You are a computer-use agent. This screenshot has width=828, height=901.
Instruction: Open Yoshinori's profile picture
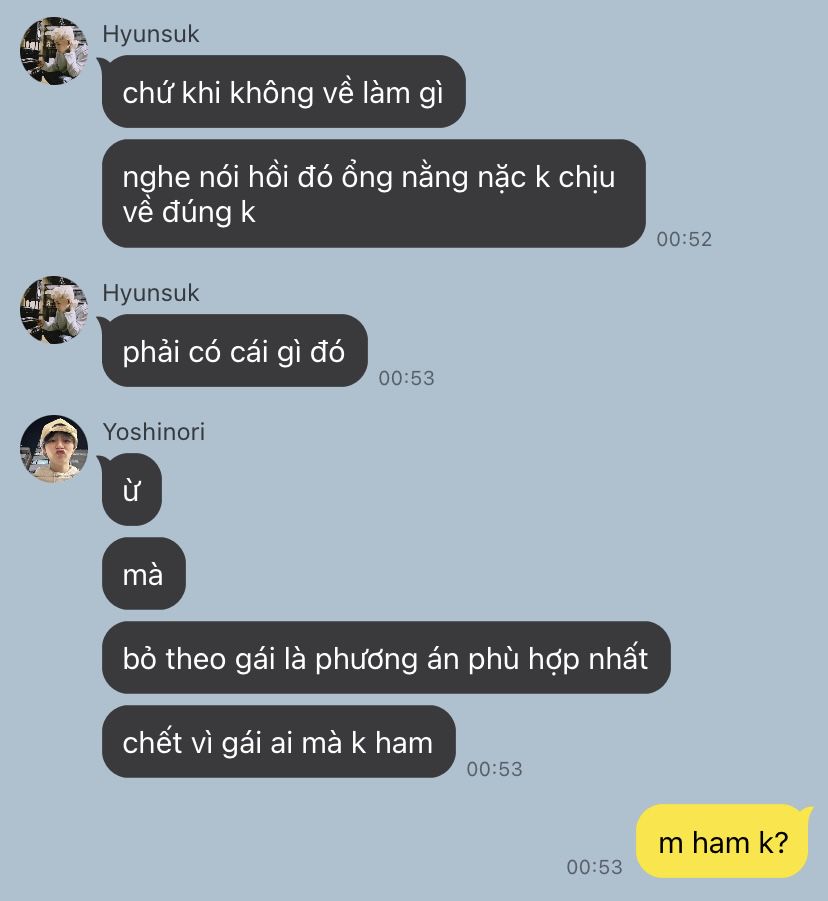click(x=54, y=449)
